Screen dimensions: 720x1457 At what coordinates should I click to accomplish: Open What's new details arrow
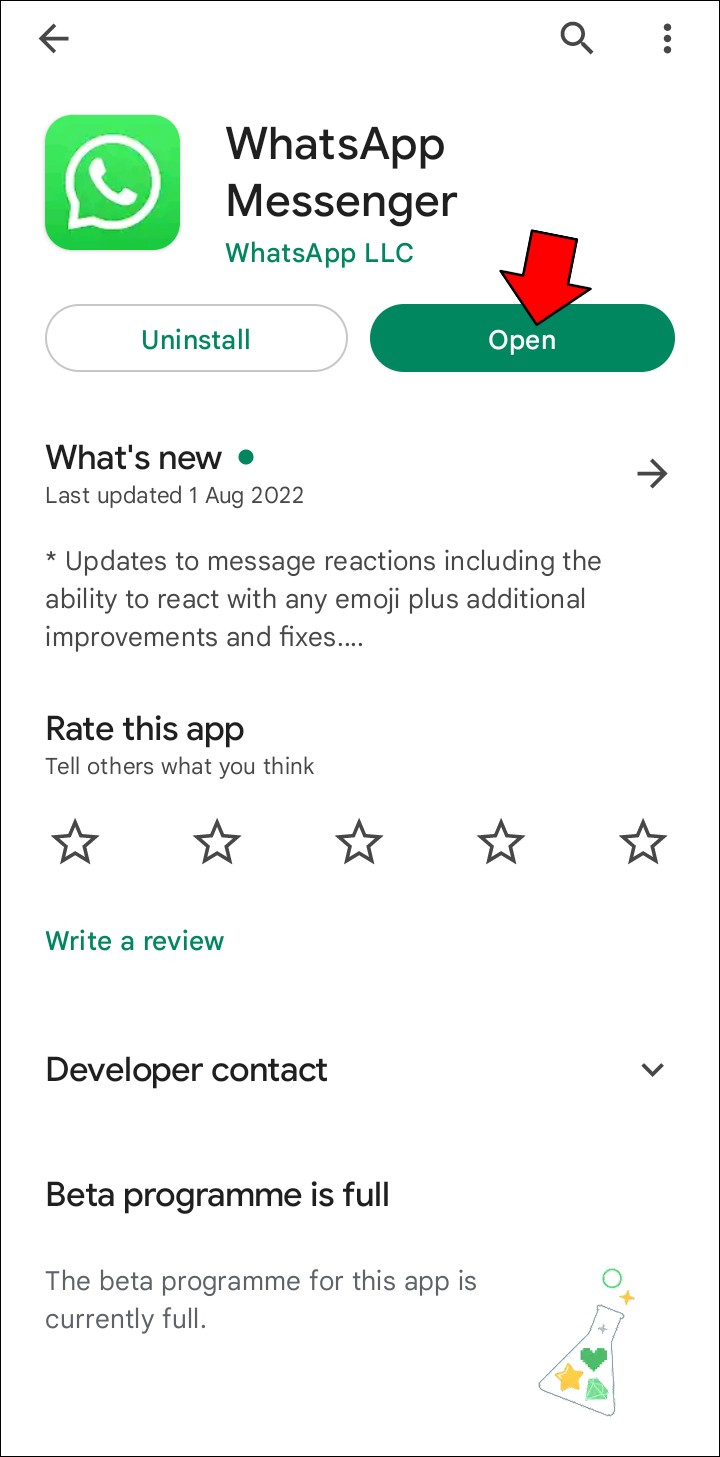coord(652,473)
